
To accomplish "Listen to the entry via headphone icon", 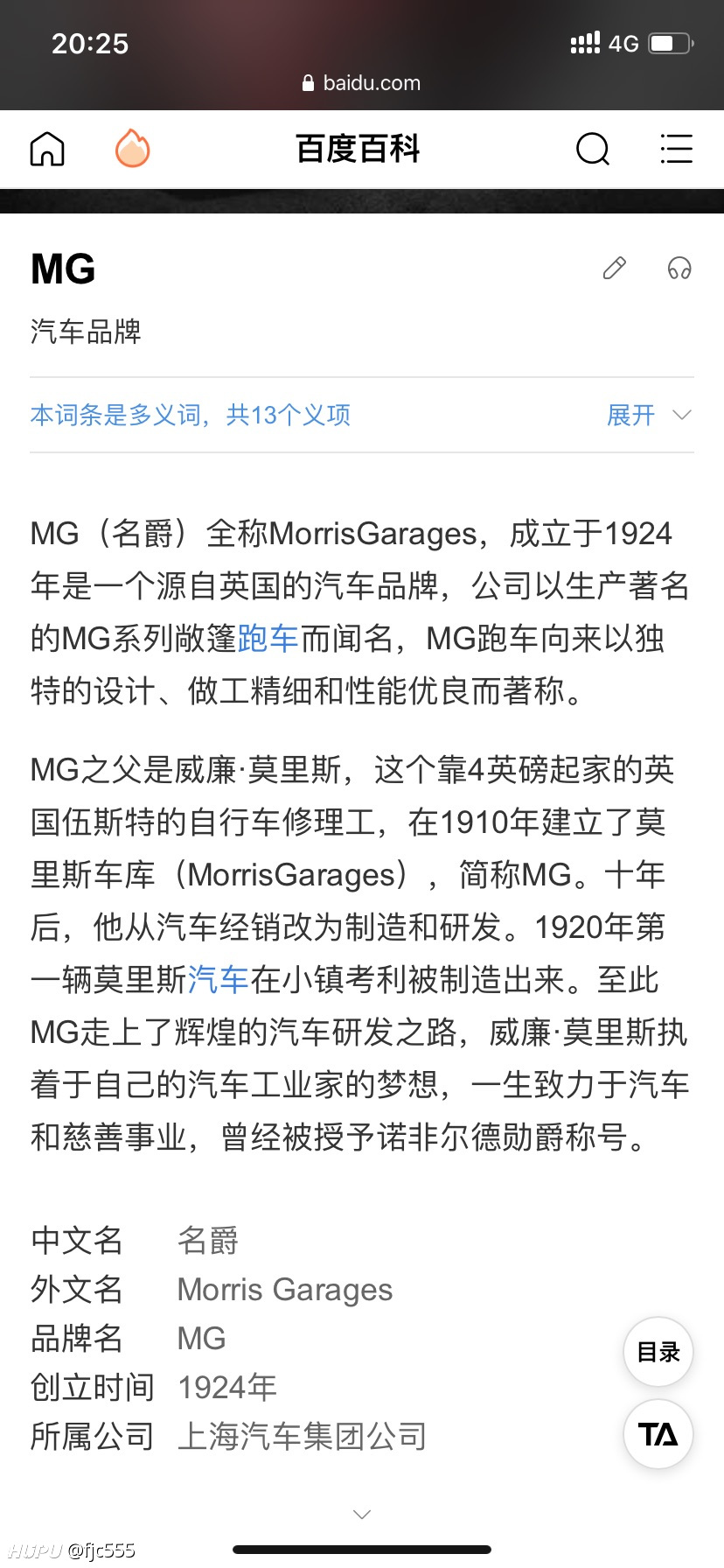I will [679, 268].
